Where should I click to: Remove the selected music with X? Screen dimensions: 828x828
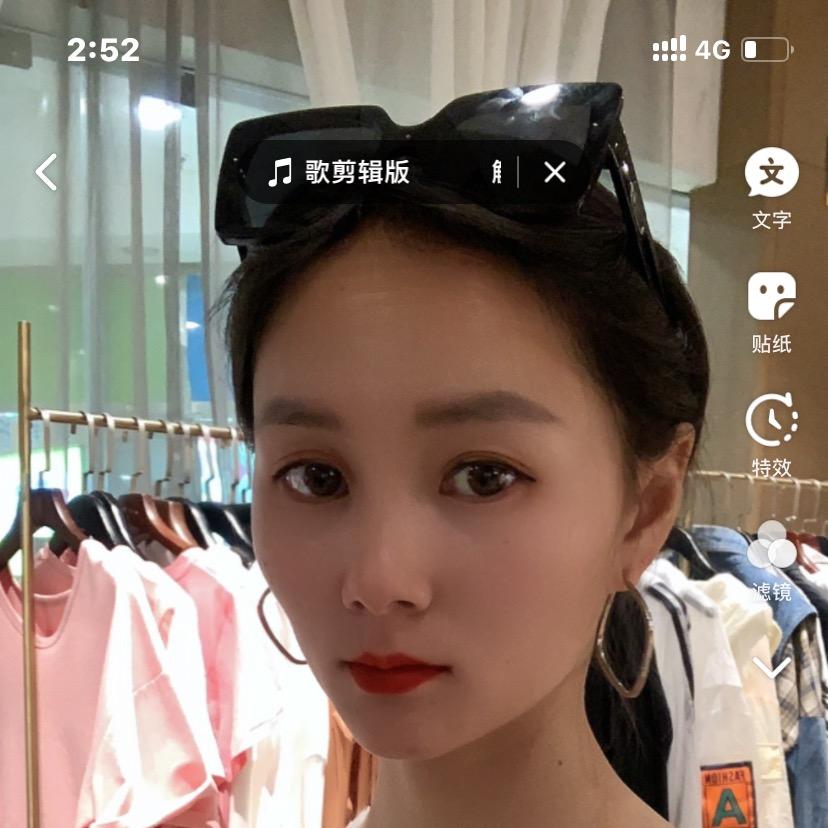tap(555, 173)
